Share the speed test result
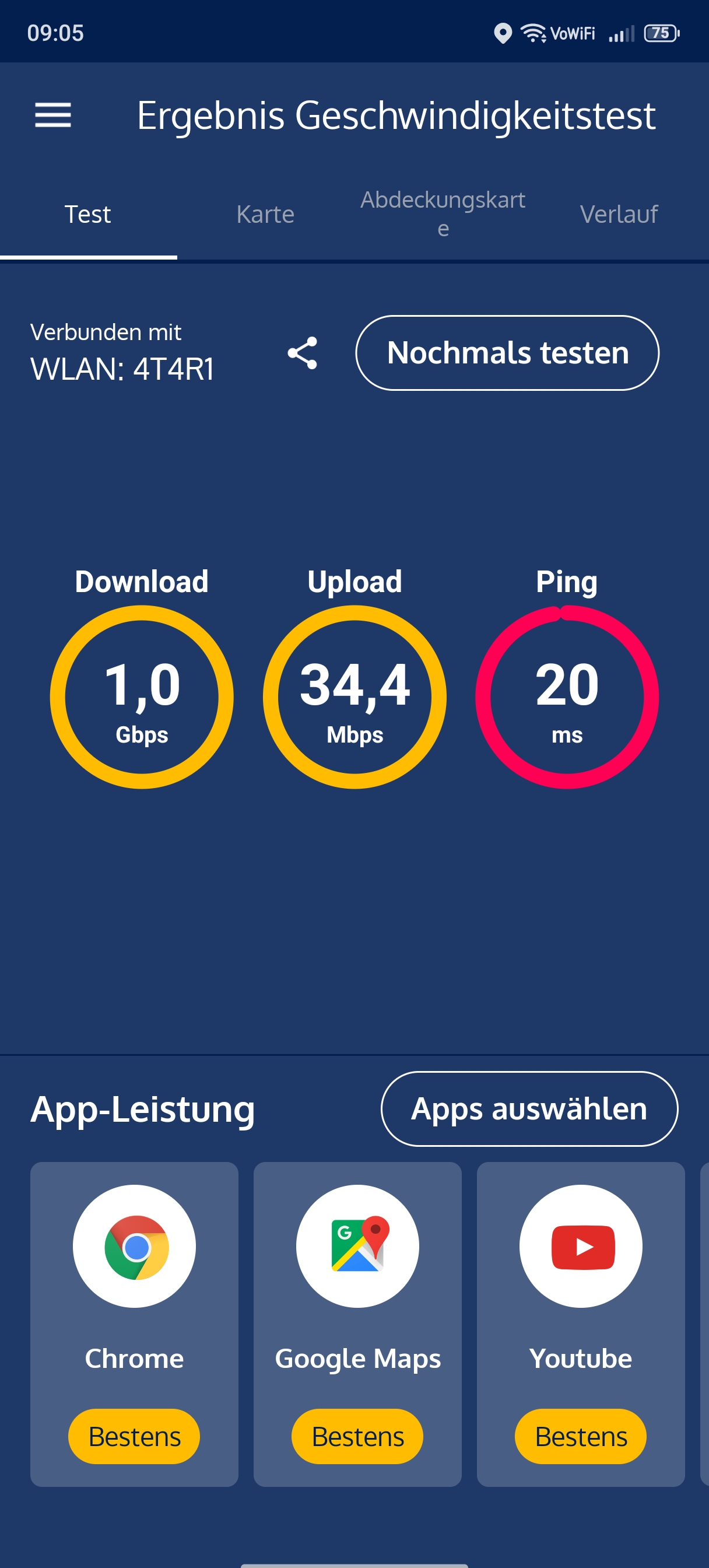This screenshot has height=1568, width=709. [303, 353]
